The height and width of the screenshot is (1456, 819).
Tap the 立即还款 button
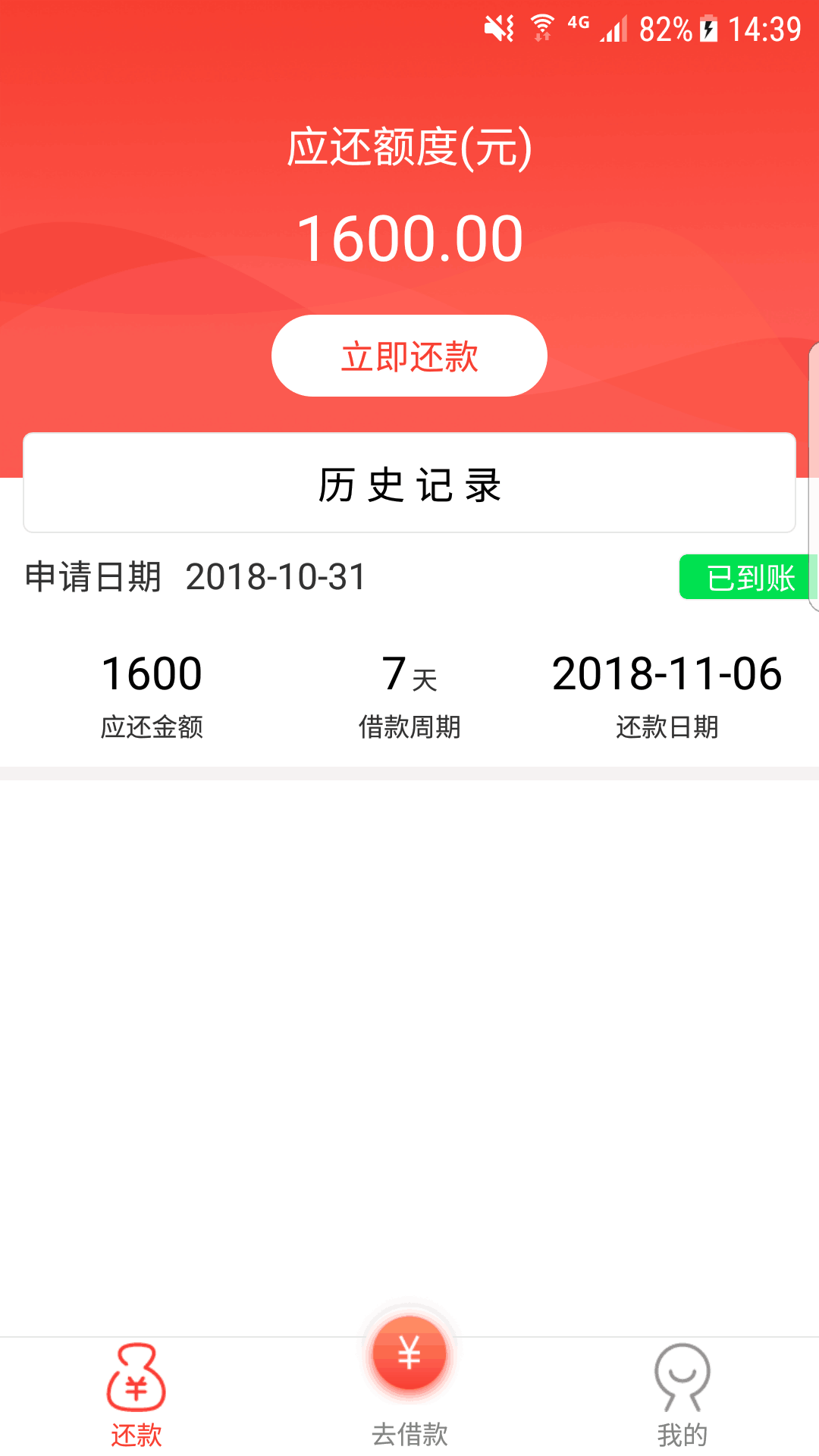[409, 356]
